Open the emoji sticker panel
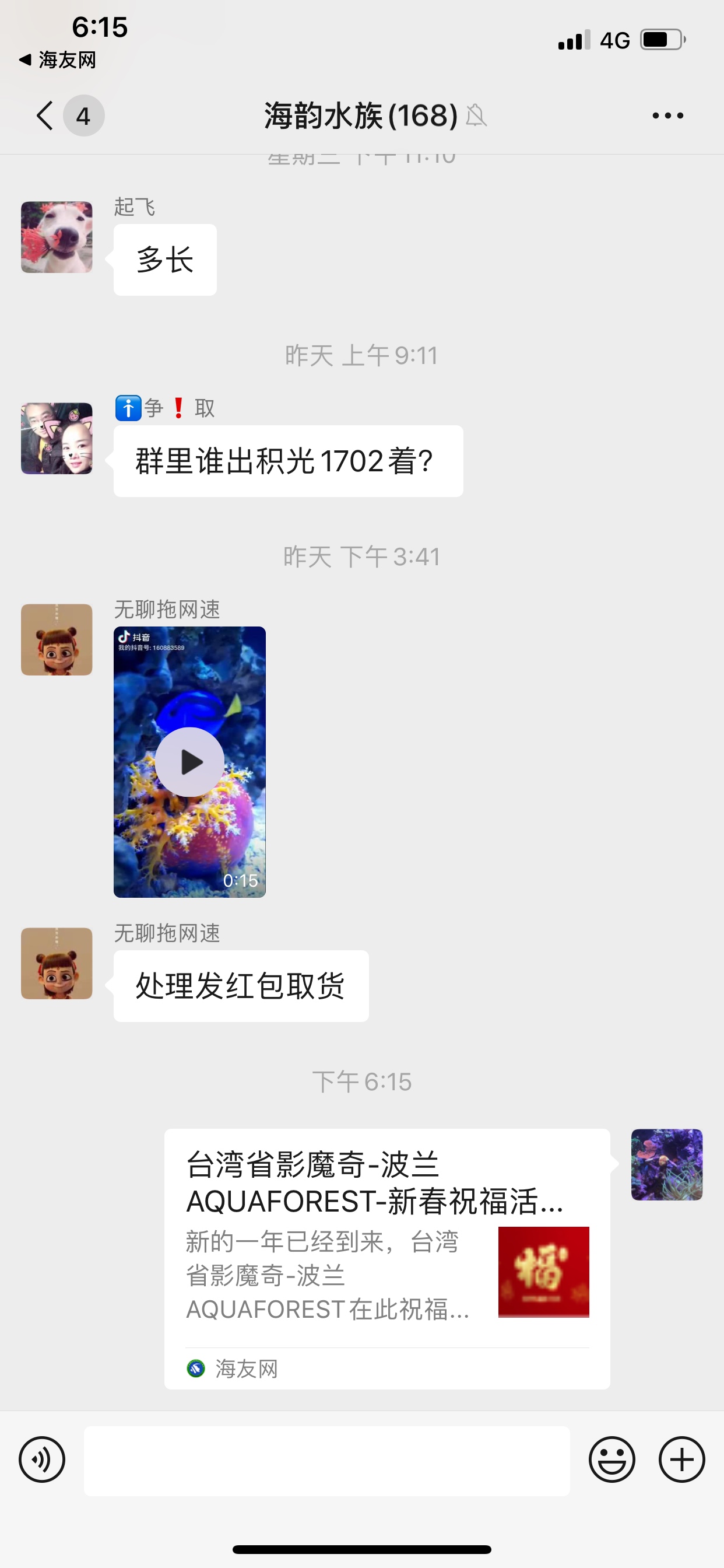Viewport: 724px width, 1568px height. point(611,1459)
